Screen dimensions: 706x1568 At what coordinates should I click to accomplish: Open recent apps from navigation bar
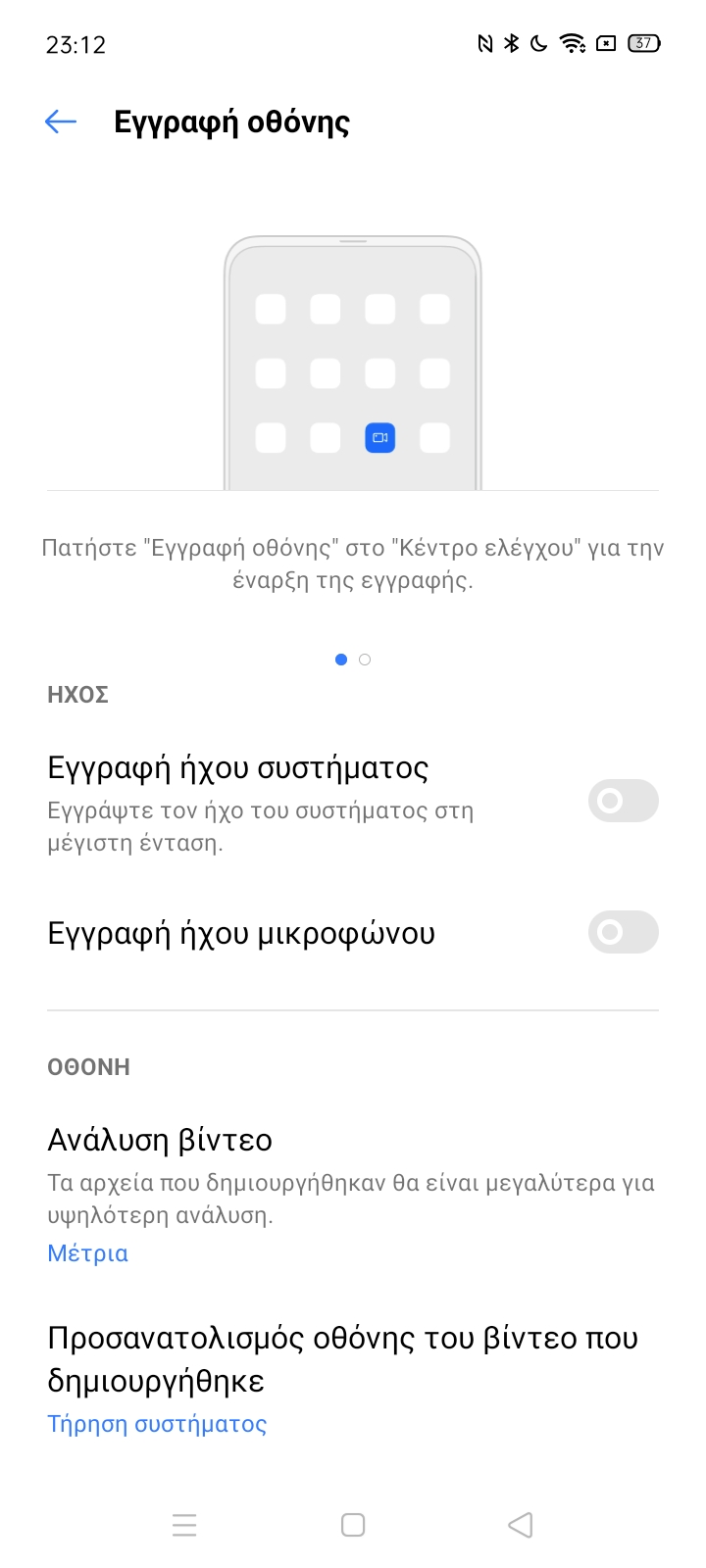pos(184,1525)
